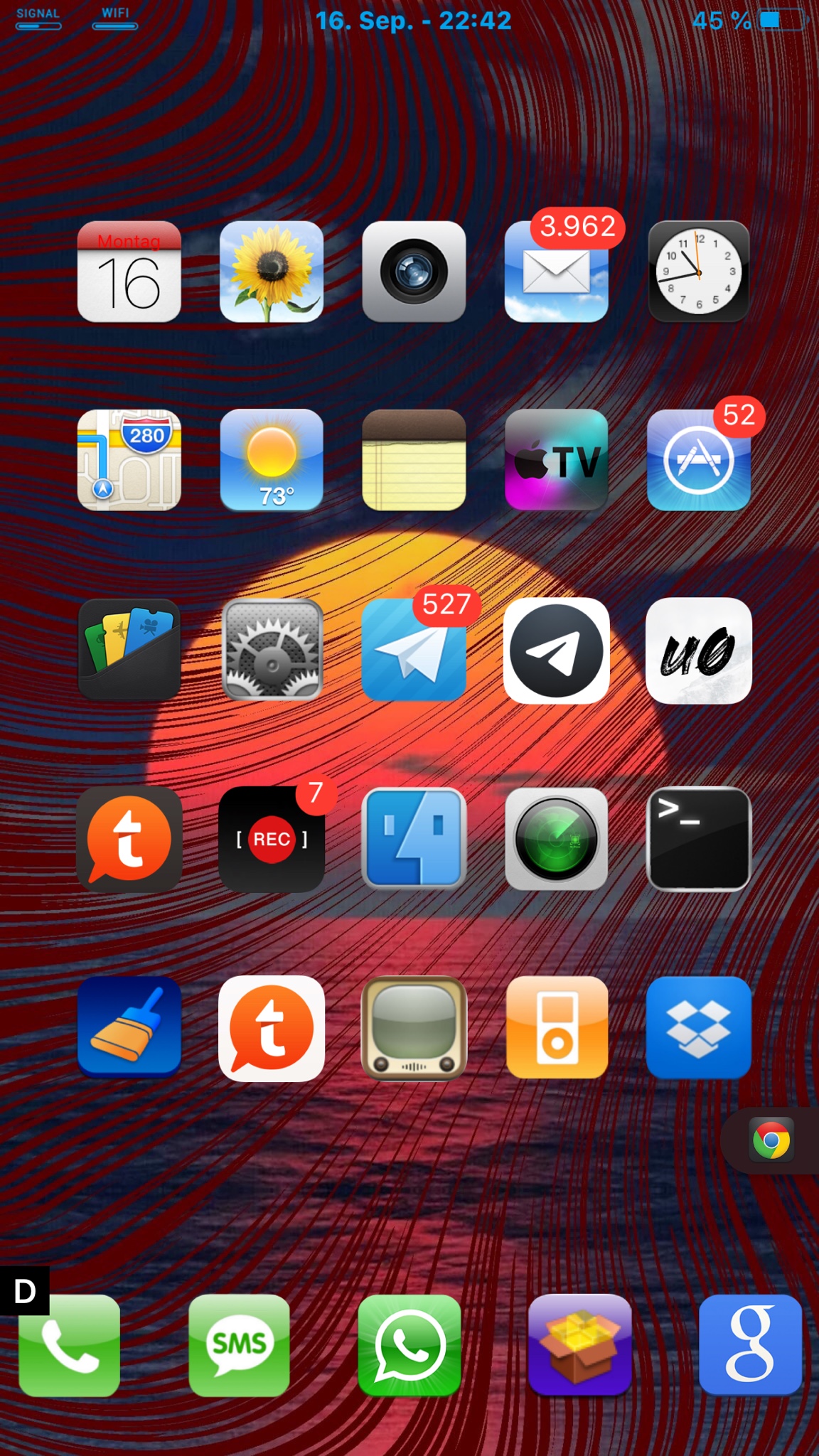Screen dimensions: 819x1456
Task: Open the Notes app
Action: [x=414, y=460]
